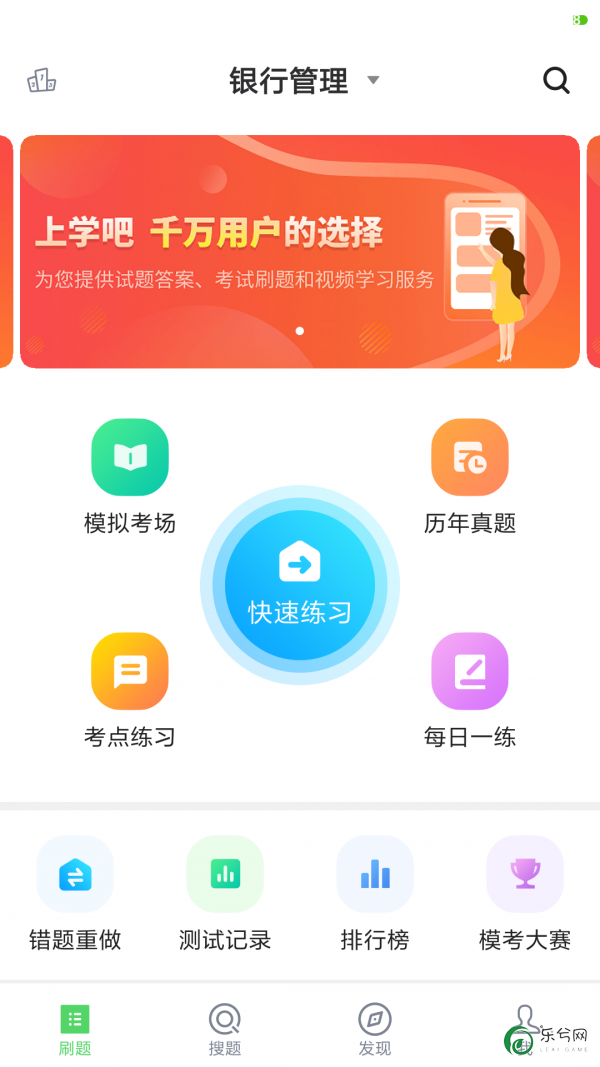Screen dimensions: 600x1067
Task: Enter the 模考大赛 mock contest
Action: point(524,893)
